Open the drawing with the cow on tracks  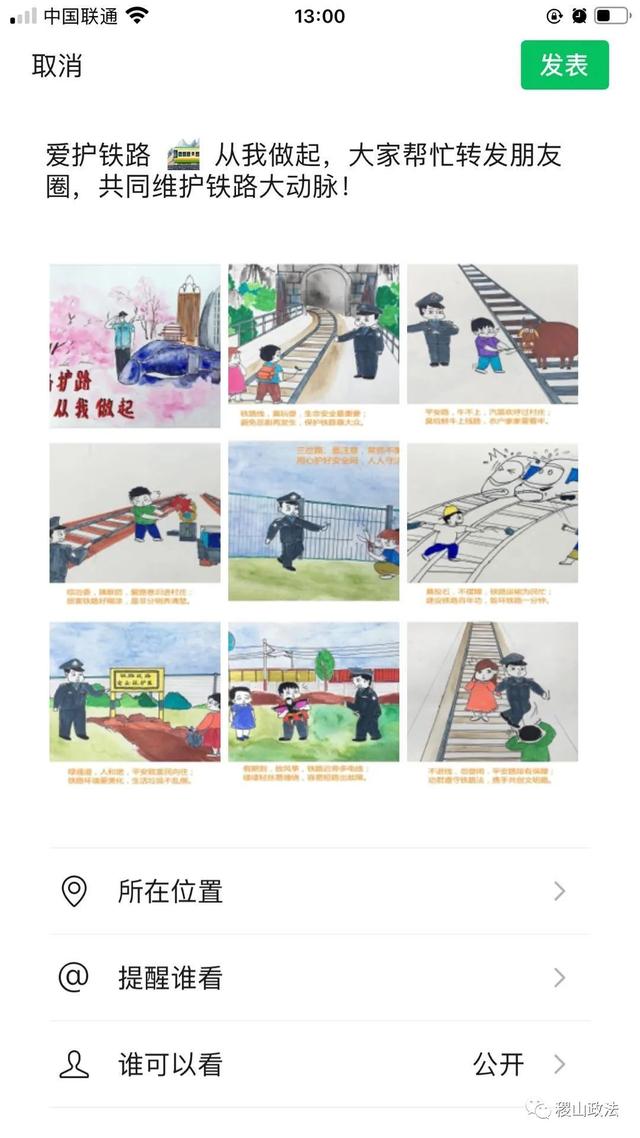(492, 346)
